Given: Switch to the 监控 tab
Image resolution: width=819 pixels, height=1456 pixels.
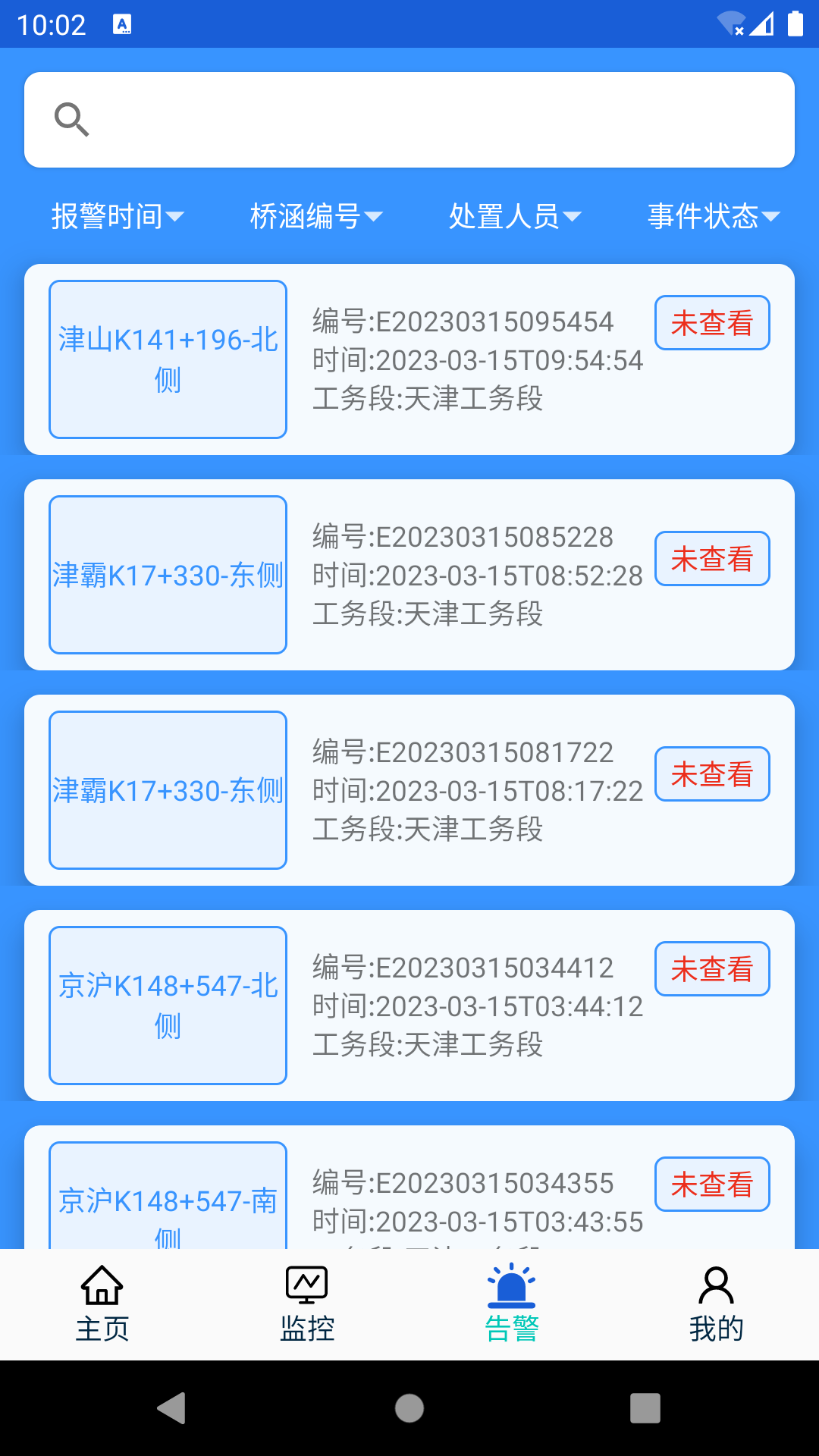Looking at the screenshot, I should point(307,1304).
